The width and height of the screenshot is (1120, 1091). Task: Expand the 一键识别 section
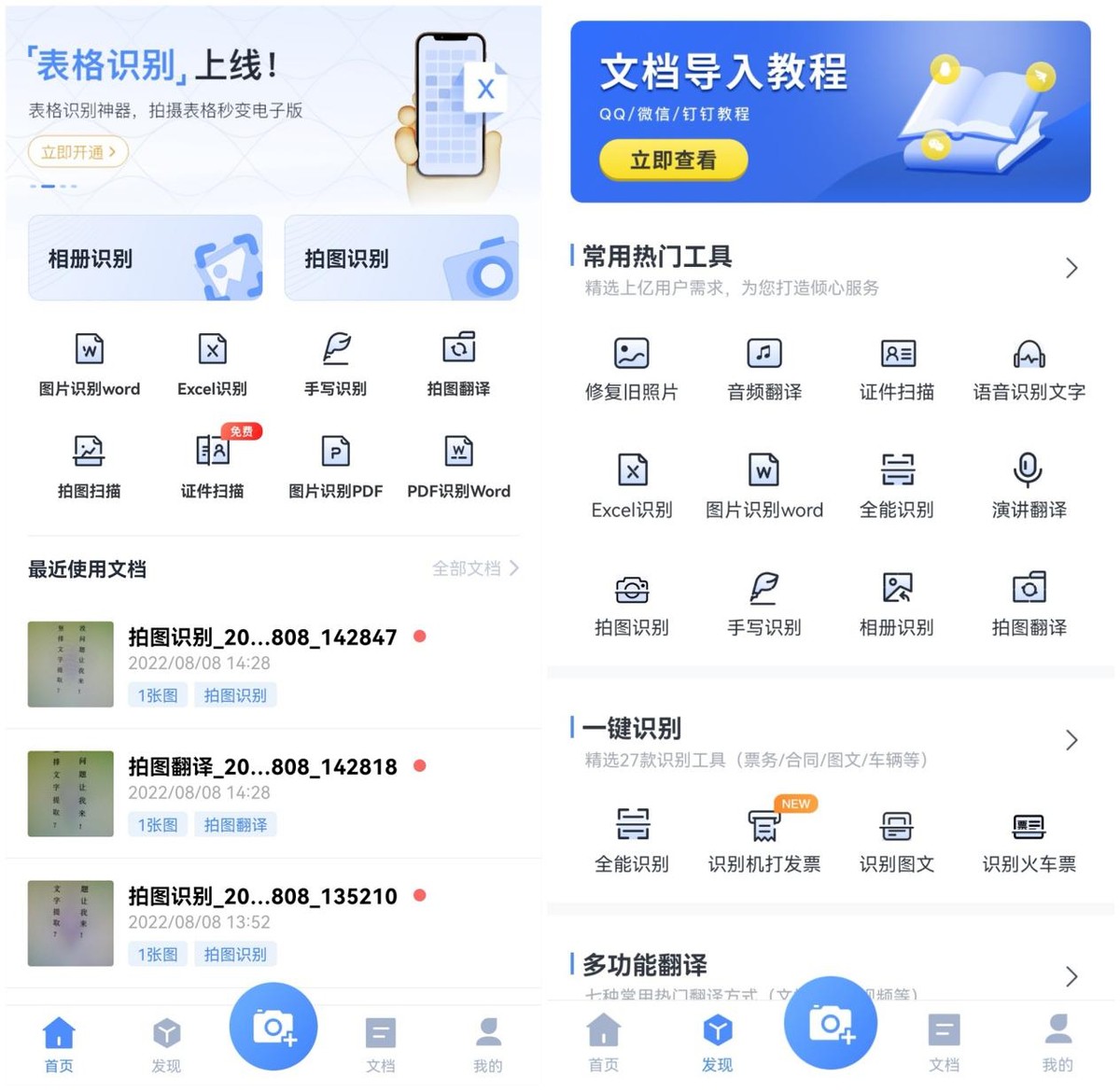point(1071,741)
